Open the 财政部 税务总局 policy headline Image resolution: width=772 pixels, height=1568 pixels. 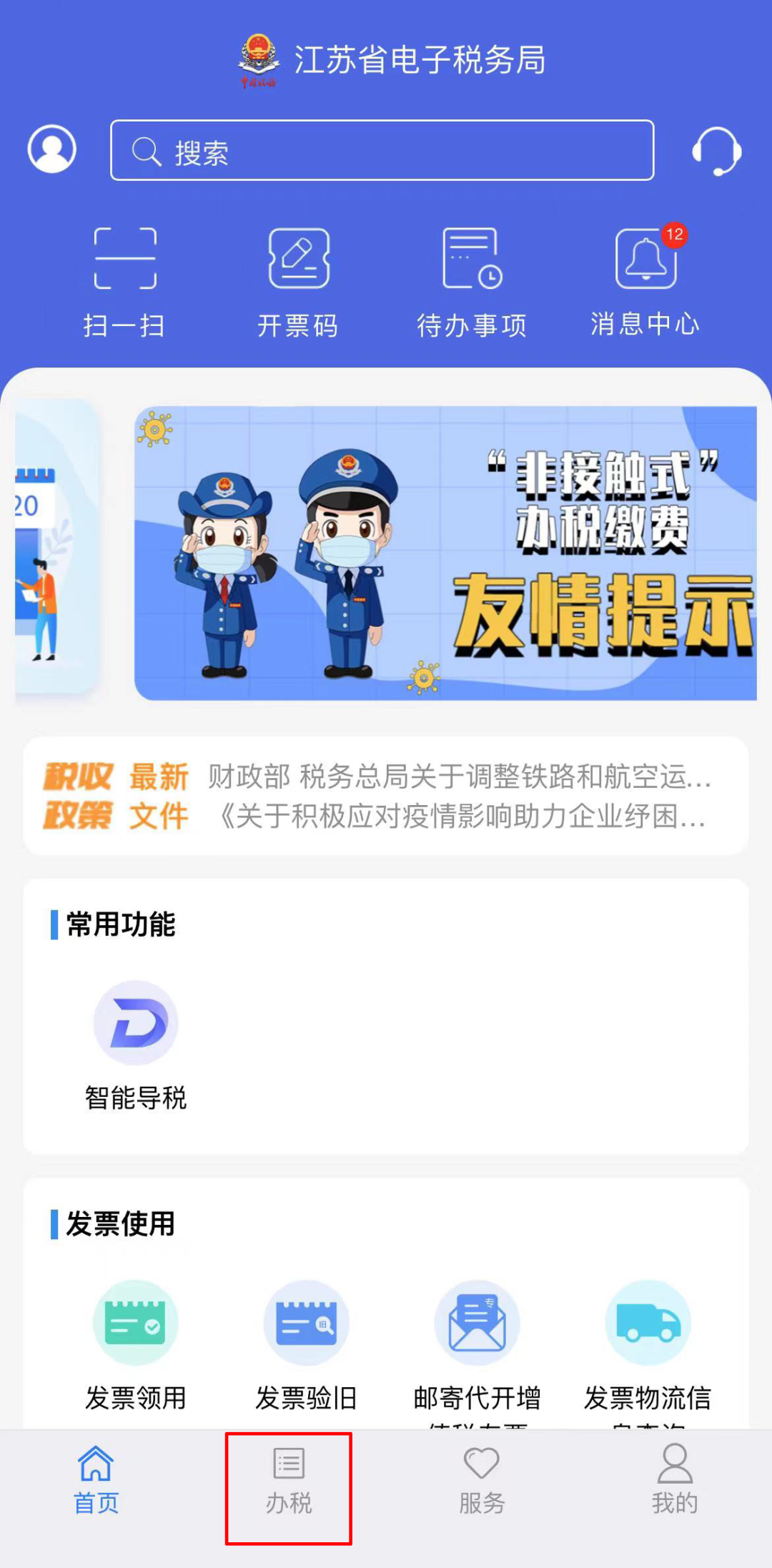pyautogui.click(x=459, y=776)
